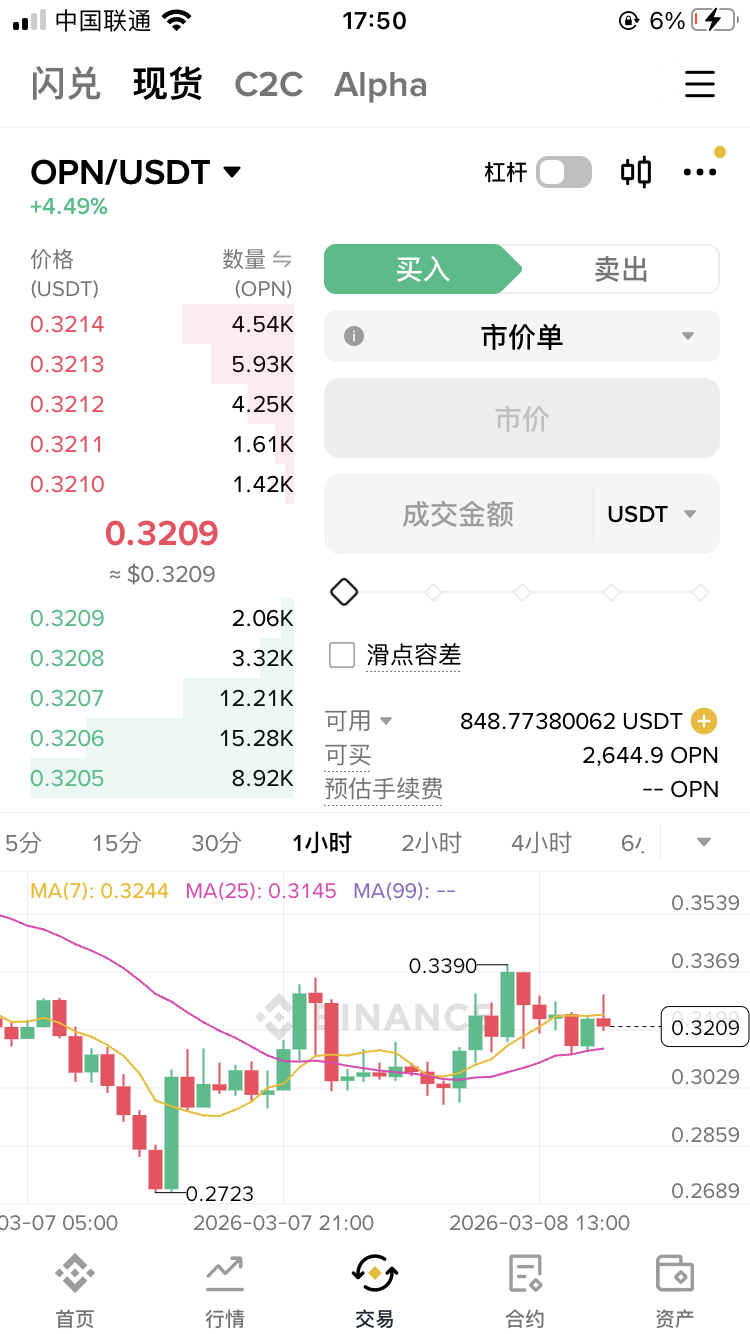Open the hamburger menu

tap(700, 84)
